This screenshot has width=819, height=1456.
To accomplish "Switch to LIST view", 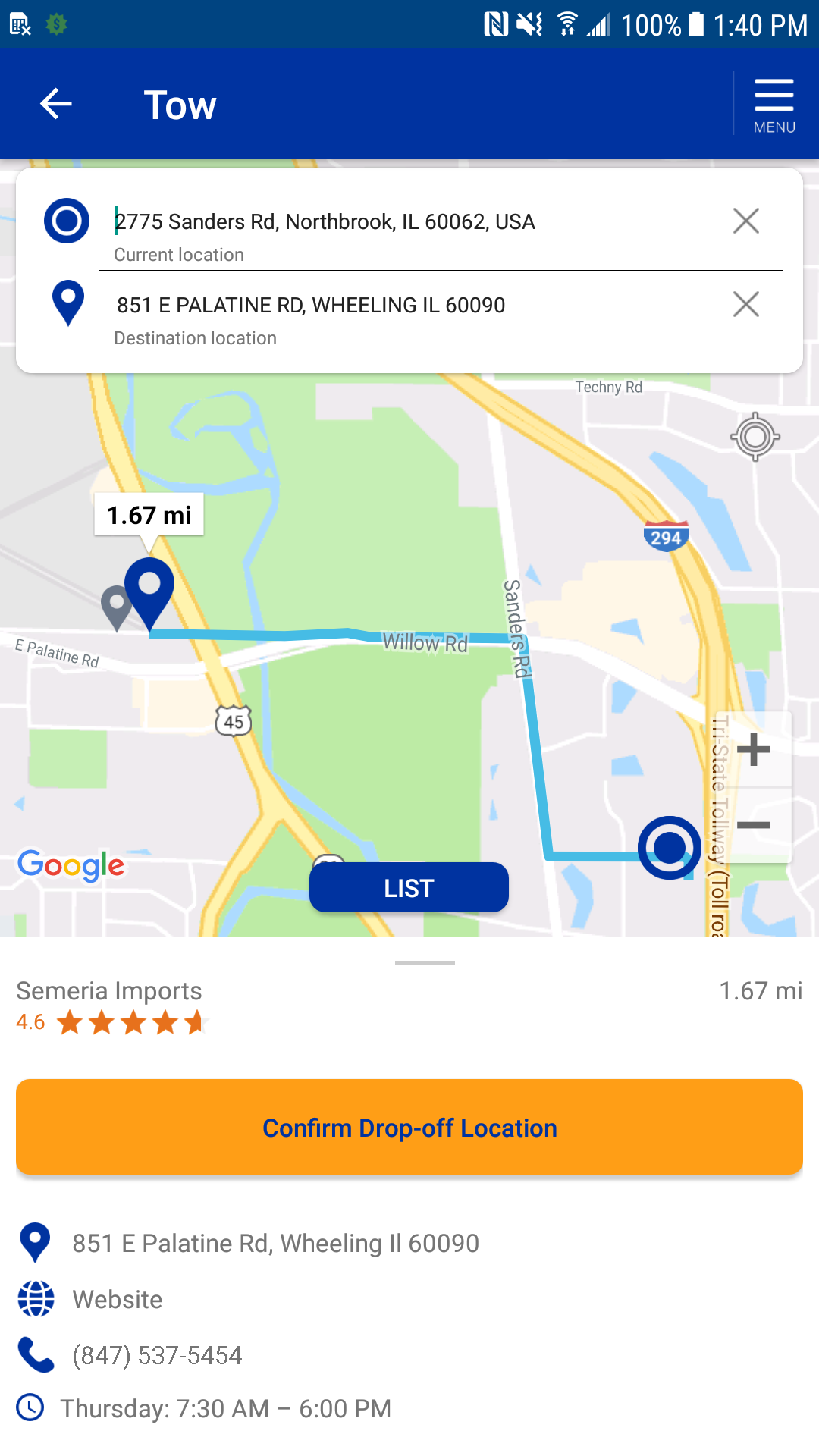I will click(x=409, y=888).
